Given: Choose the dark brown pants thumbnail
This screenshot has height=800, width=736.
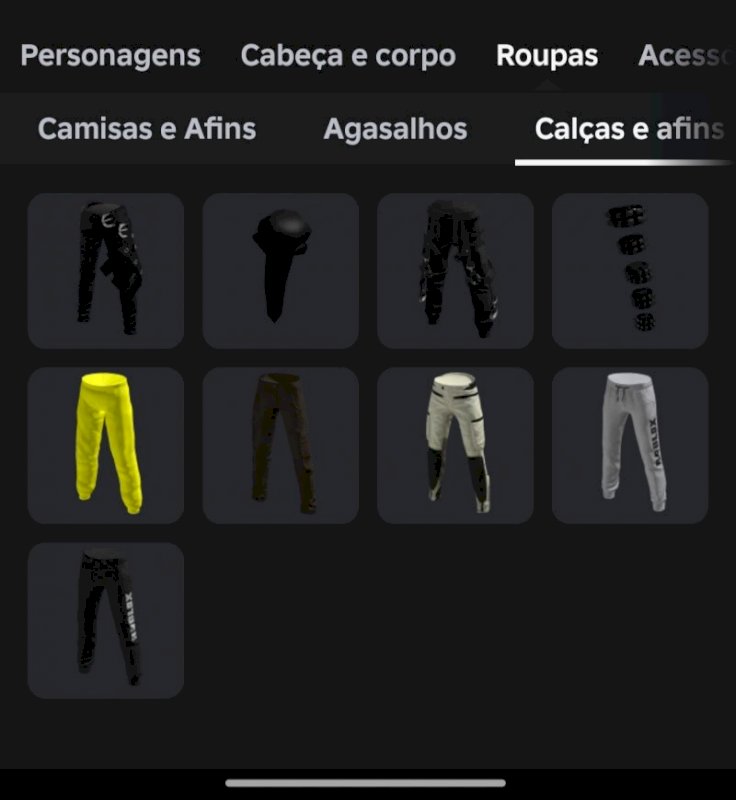Looking at the screenshot, I should (280, 444).
